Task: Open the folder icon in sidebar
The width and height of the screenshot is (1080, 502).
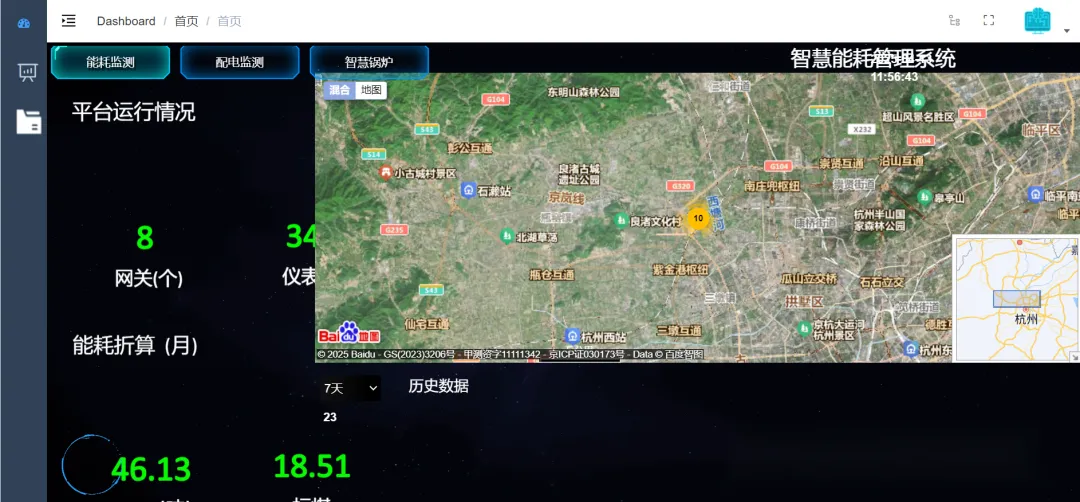Action: (28, 121)
